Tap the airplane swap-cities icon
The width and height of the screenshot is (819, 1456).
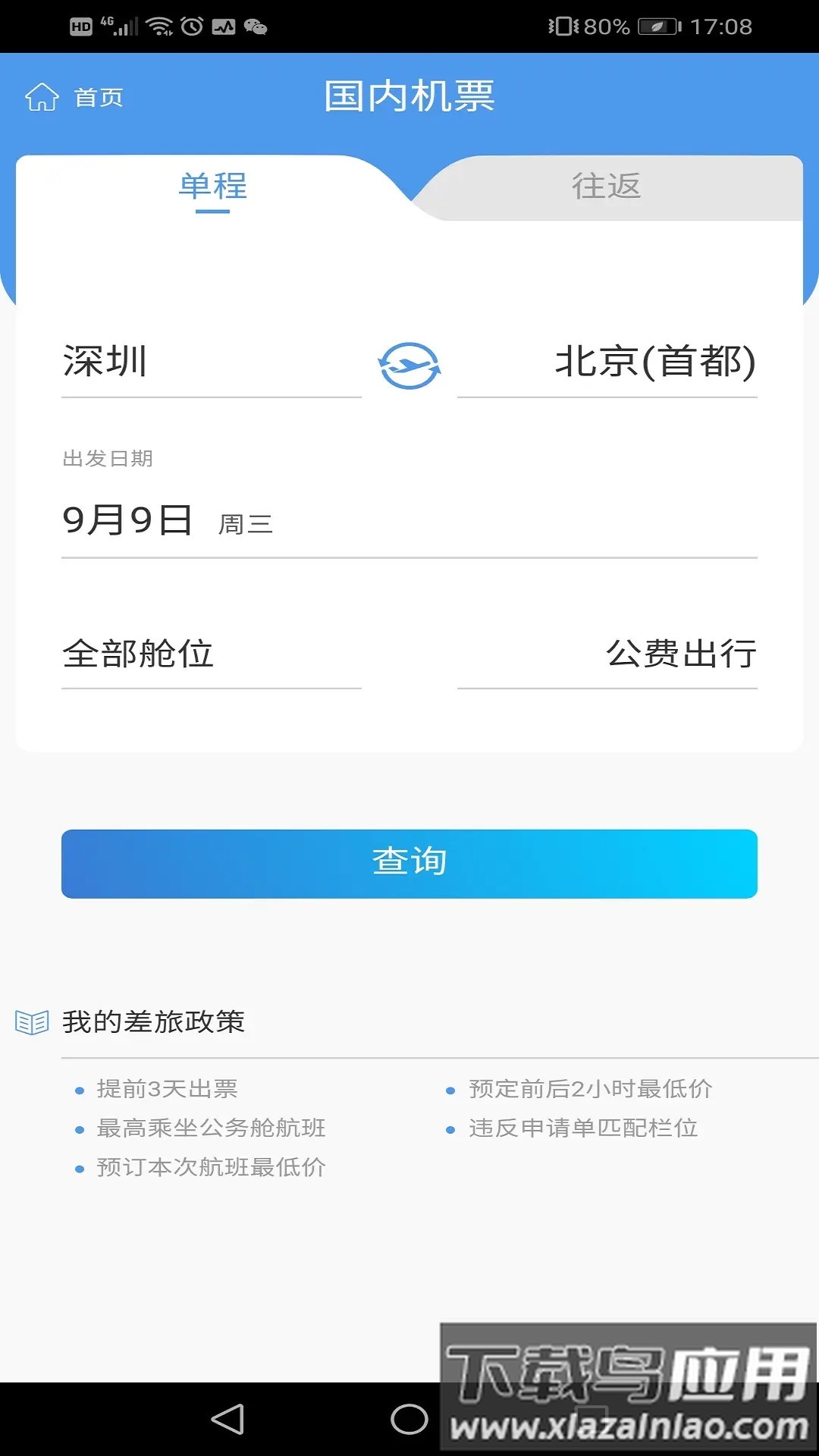(408, 366)
